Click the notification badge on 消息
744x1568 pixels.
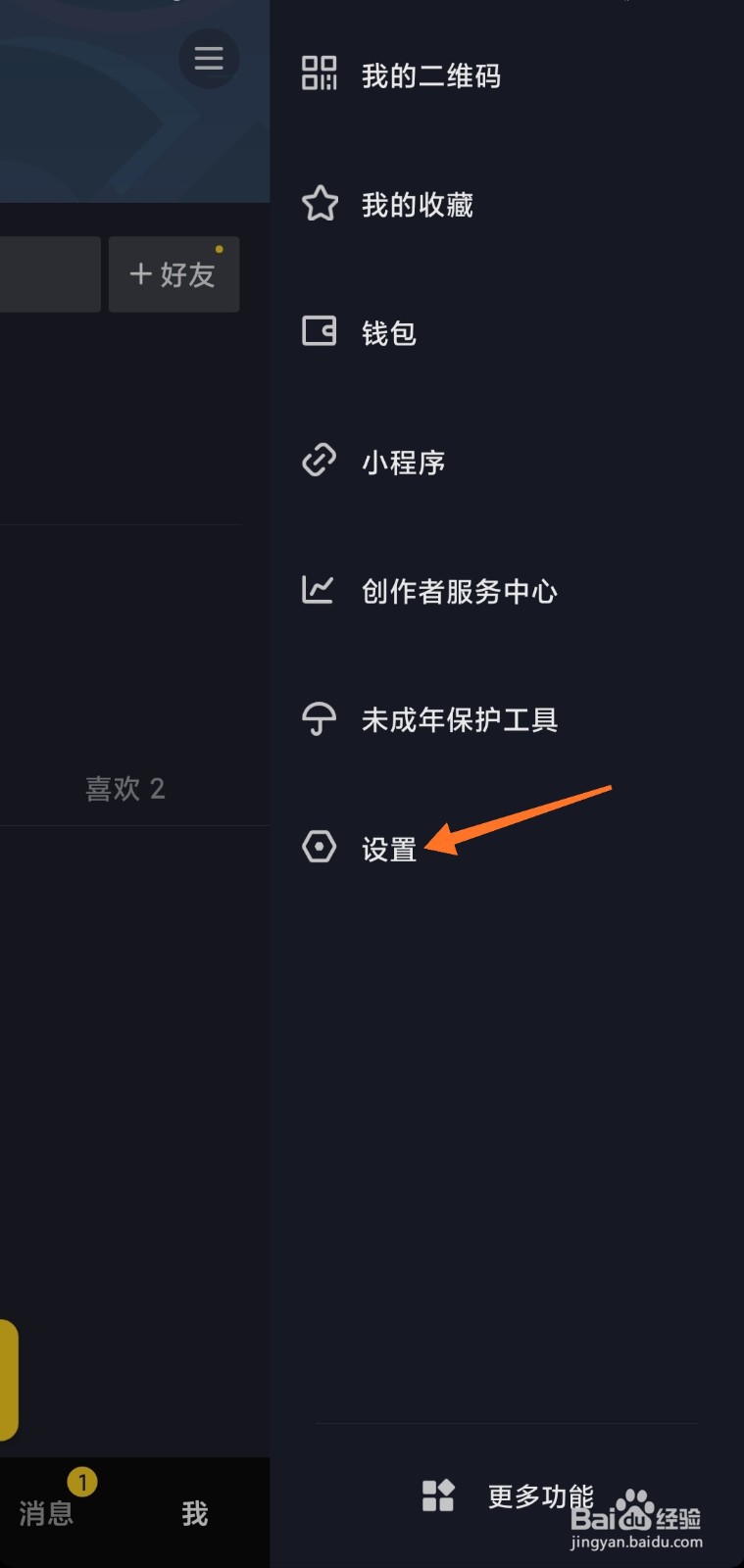(x=83, y=1483)
